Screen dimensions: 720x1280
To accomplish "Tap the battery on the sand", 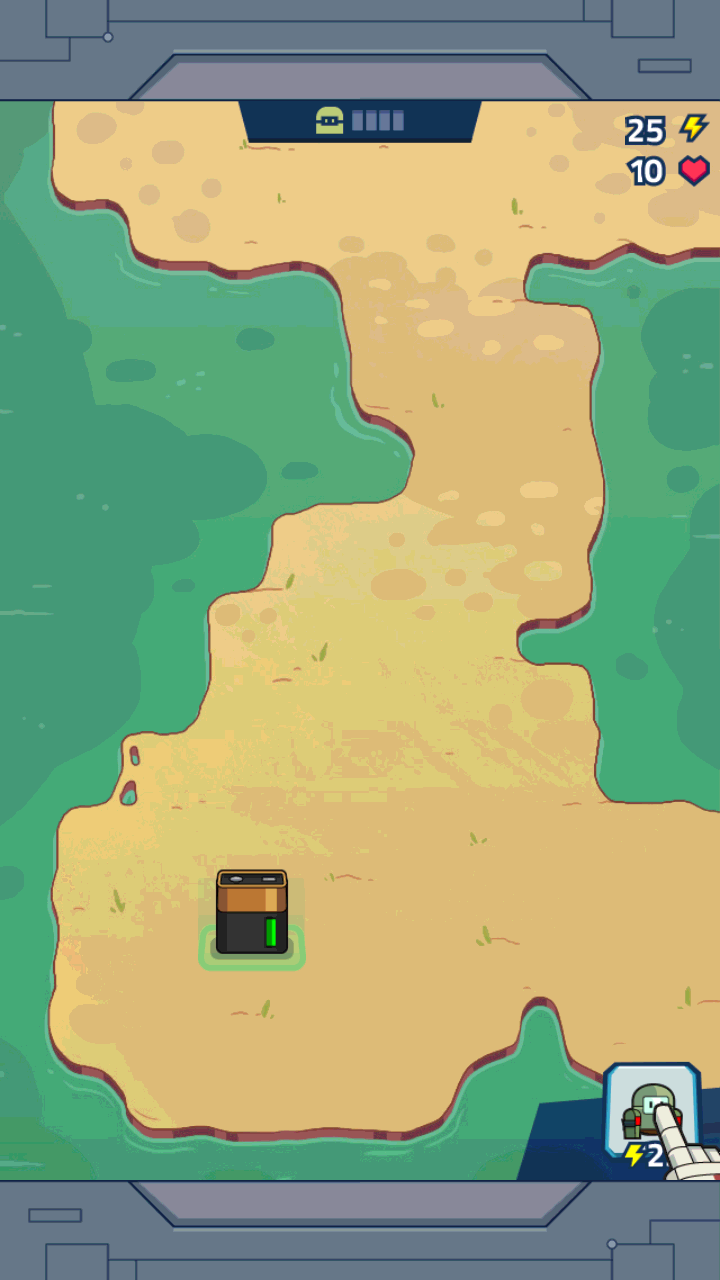I will pyautogui.click(x=252, y=912).
